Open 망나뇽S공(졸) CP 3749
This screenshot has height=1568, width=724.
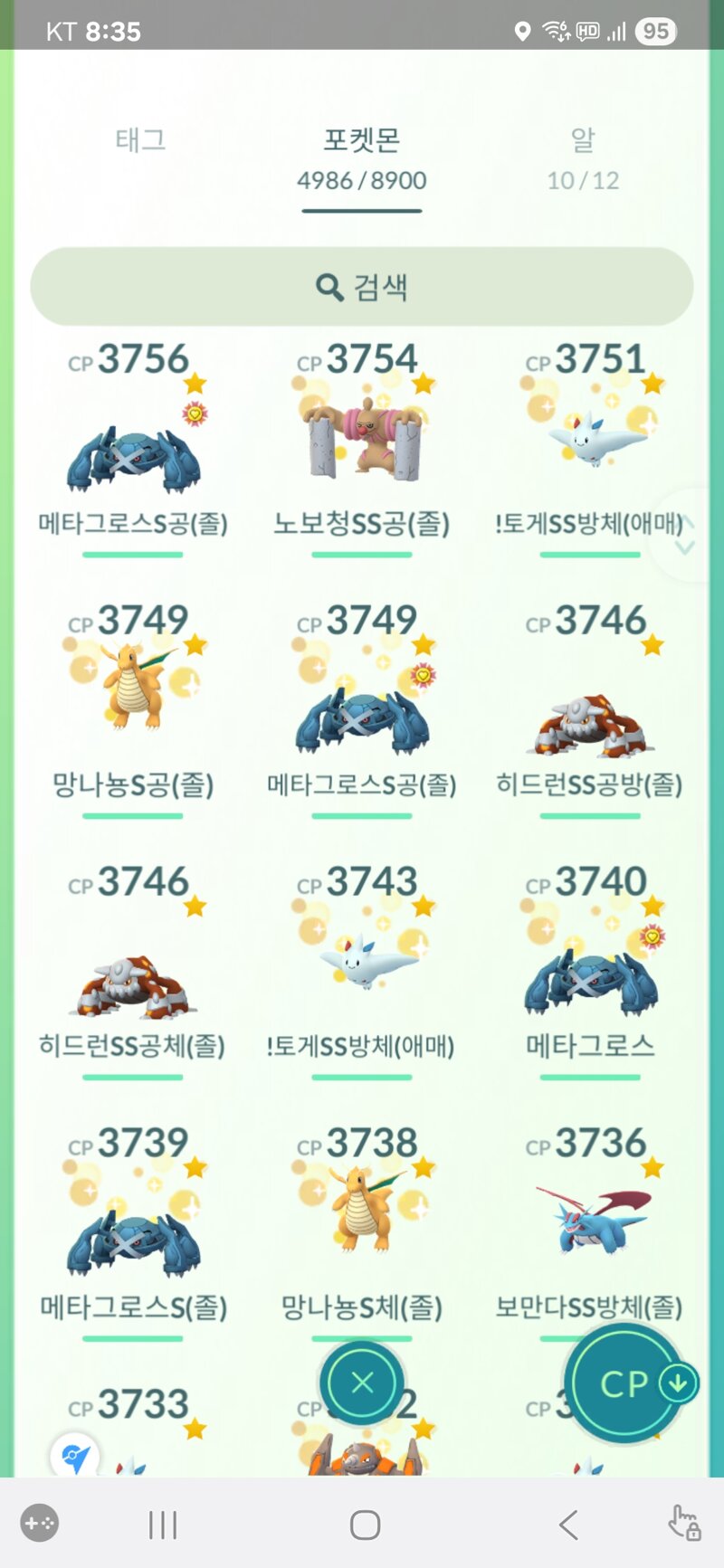click(x=133, y=709)
